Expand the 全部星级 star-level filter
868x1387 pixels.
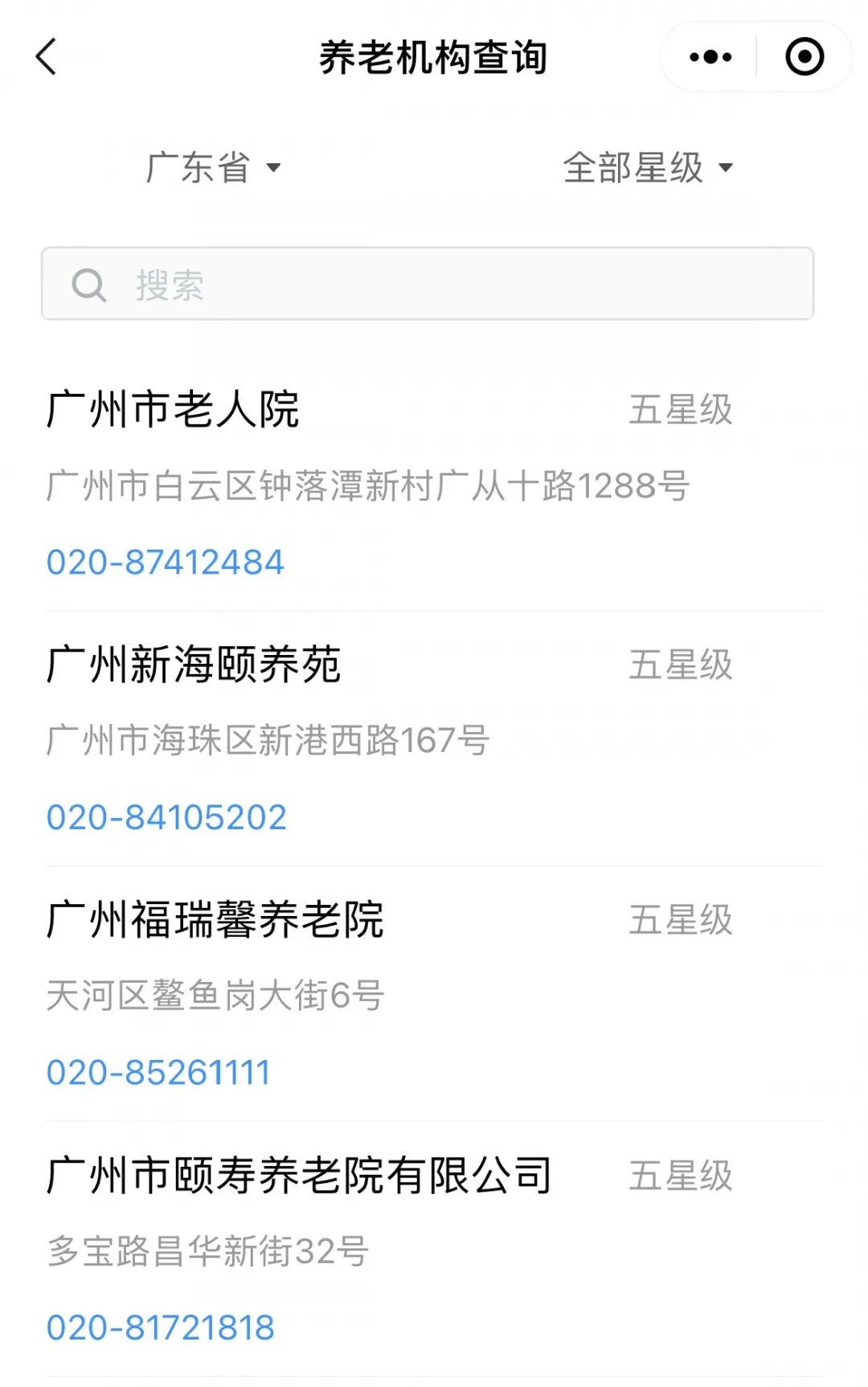[648, 168]
